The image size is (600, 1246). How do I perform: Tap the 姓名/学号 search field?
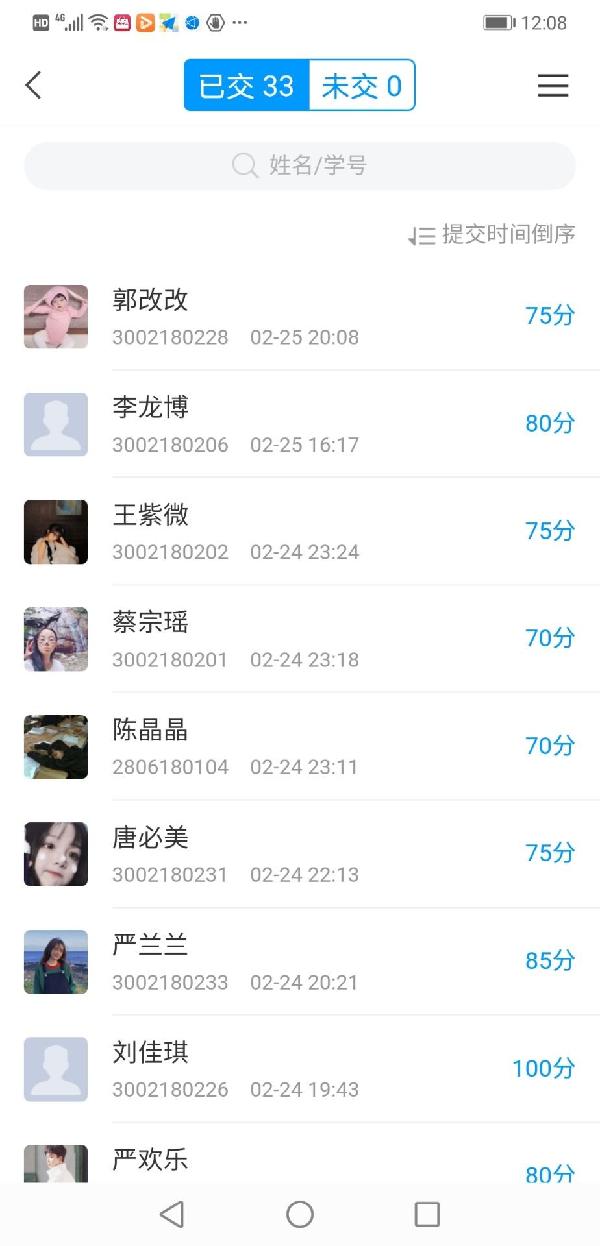[x=300, y=165]
